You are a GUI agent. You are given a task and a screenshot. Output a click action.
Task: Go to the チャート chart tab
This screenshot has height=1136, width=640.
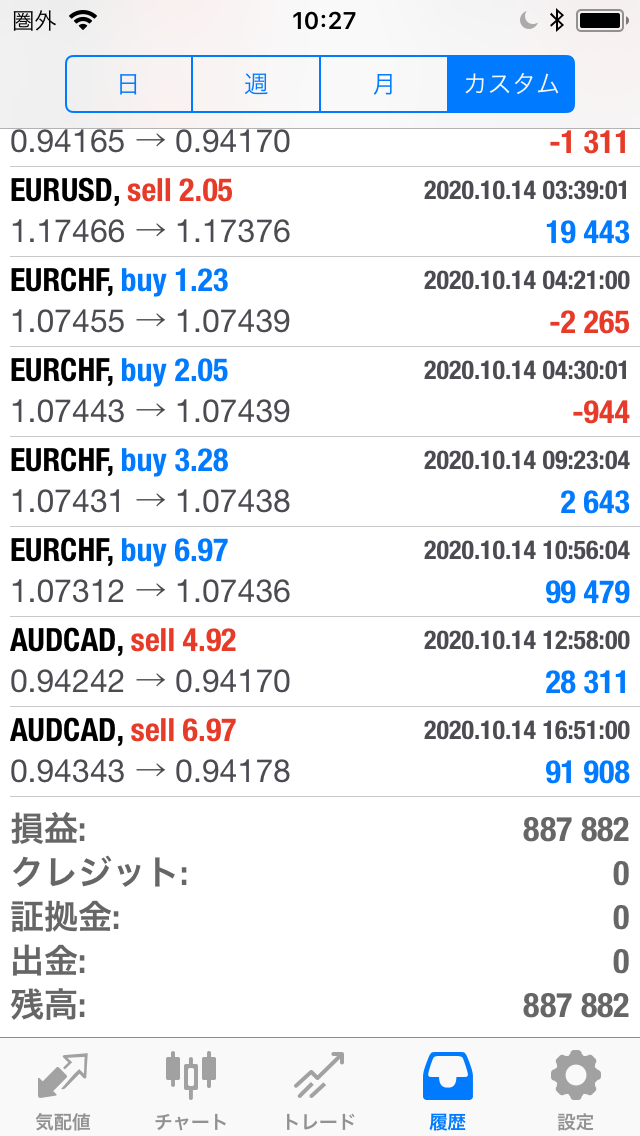pos(191,1090)
